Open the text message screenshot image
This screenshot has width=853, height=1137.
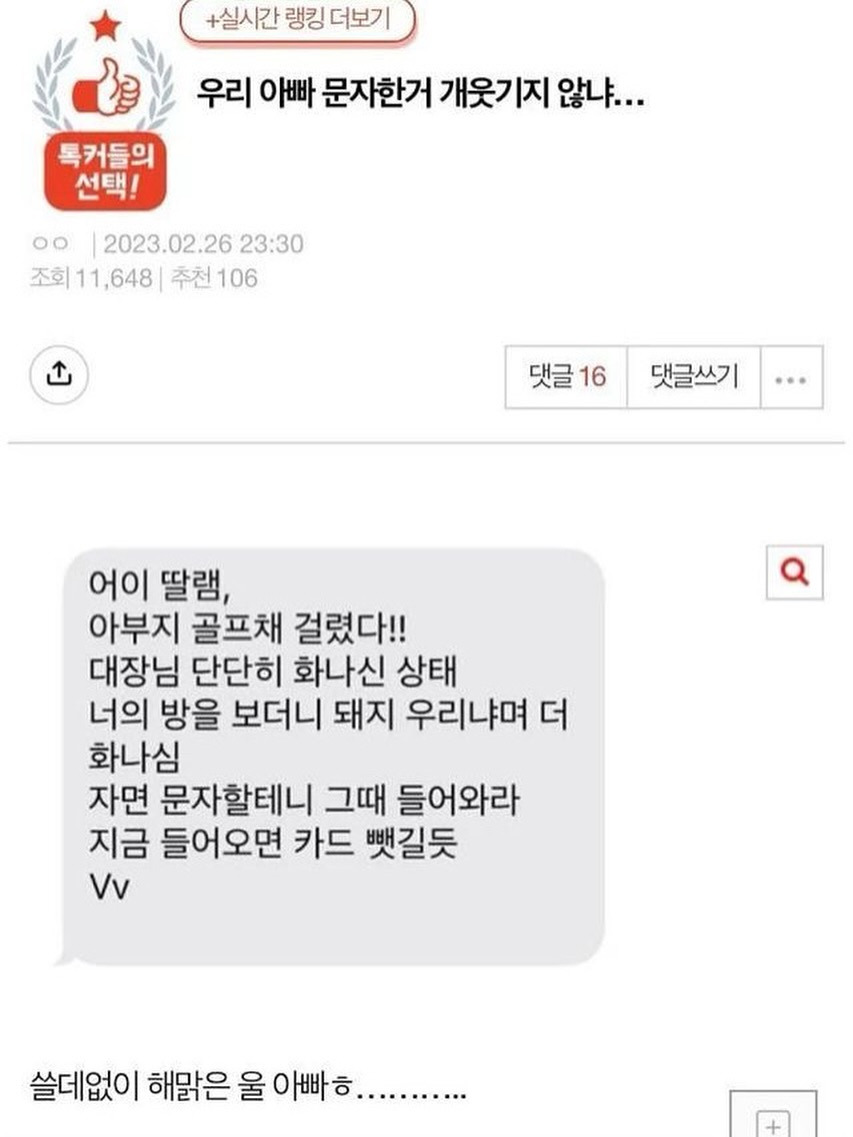331,756
